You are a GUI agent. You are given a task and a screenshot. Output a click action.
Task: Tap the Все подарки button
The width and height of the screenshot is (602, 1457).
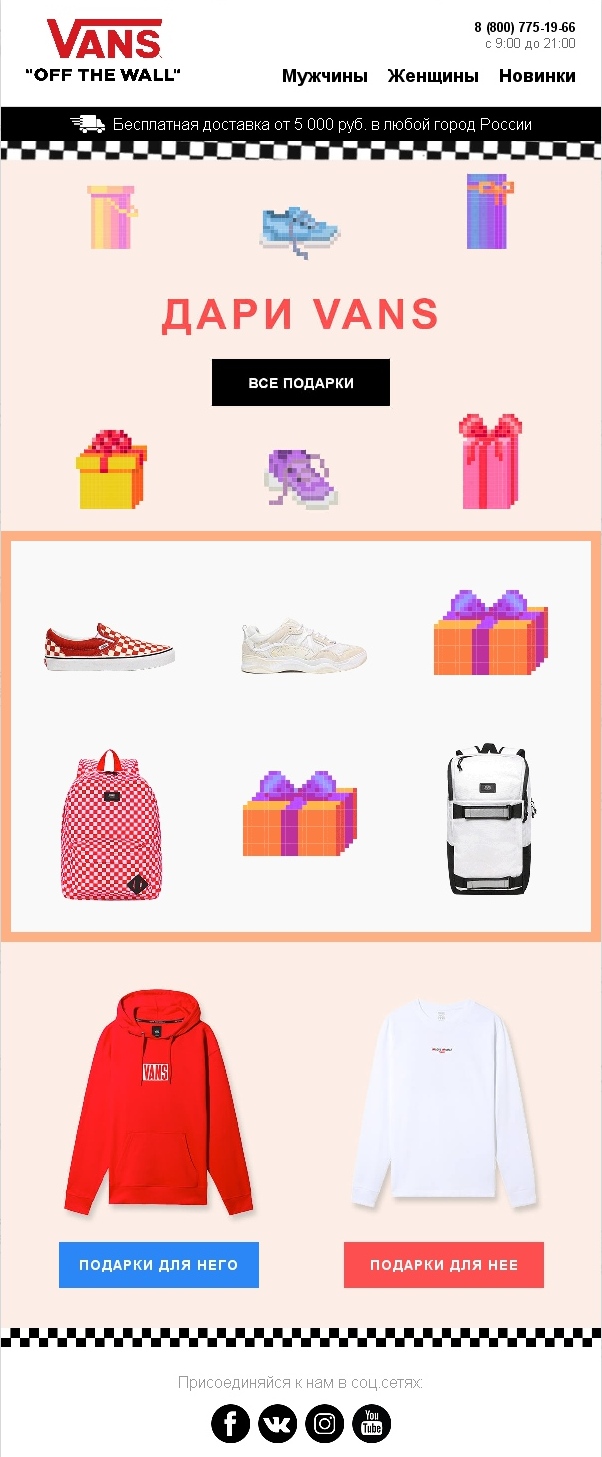click(301, 383)
